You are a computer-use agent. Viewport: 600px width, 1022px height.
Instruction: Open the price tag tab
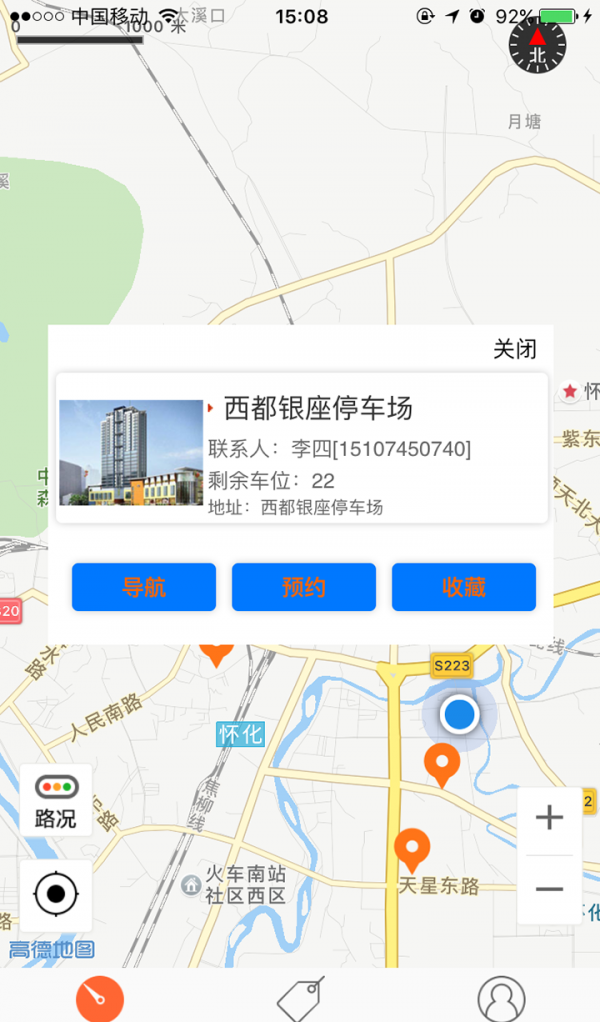point(301,998)
